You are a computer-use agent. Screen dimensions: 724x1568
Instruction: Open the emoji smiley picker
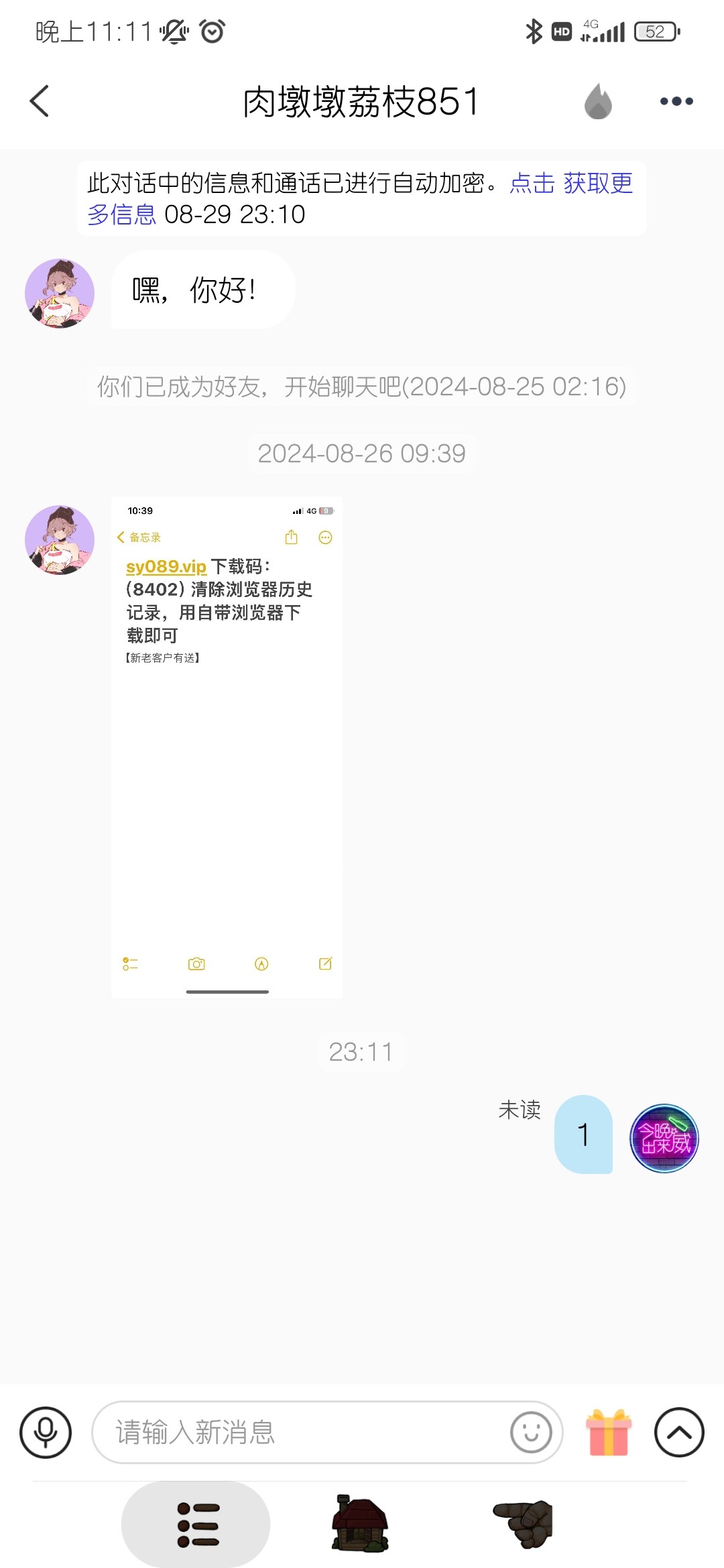(531, 1432)
